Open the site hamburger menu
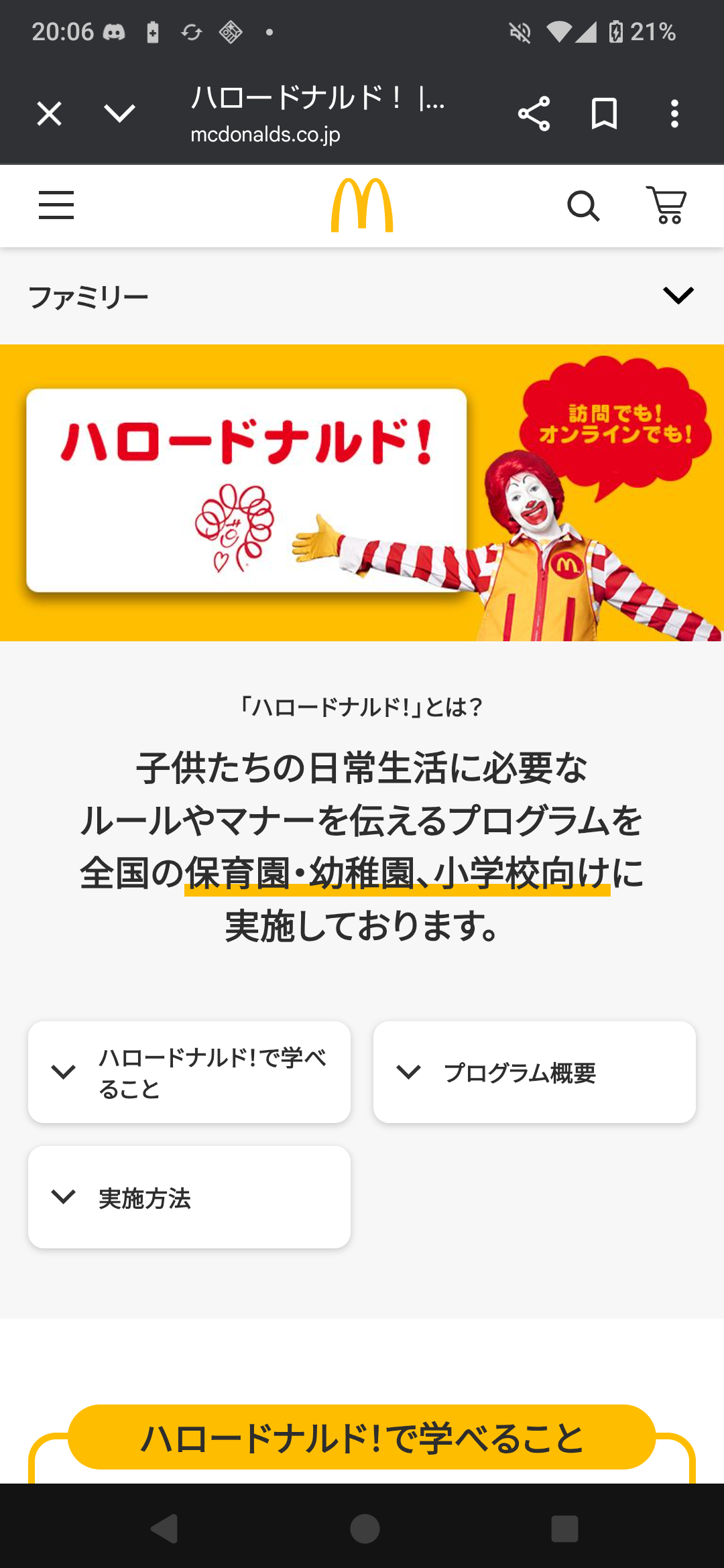 [x=56, y=205]
